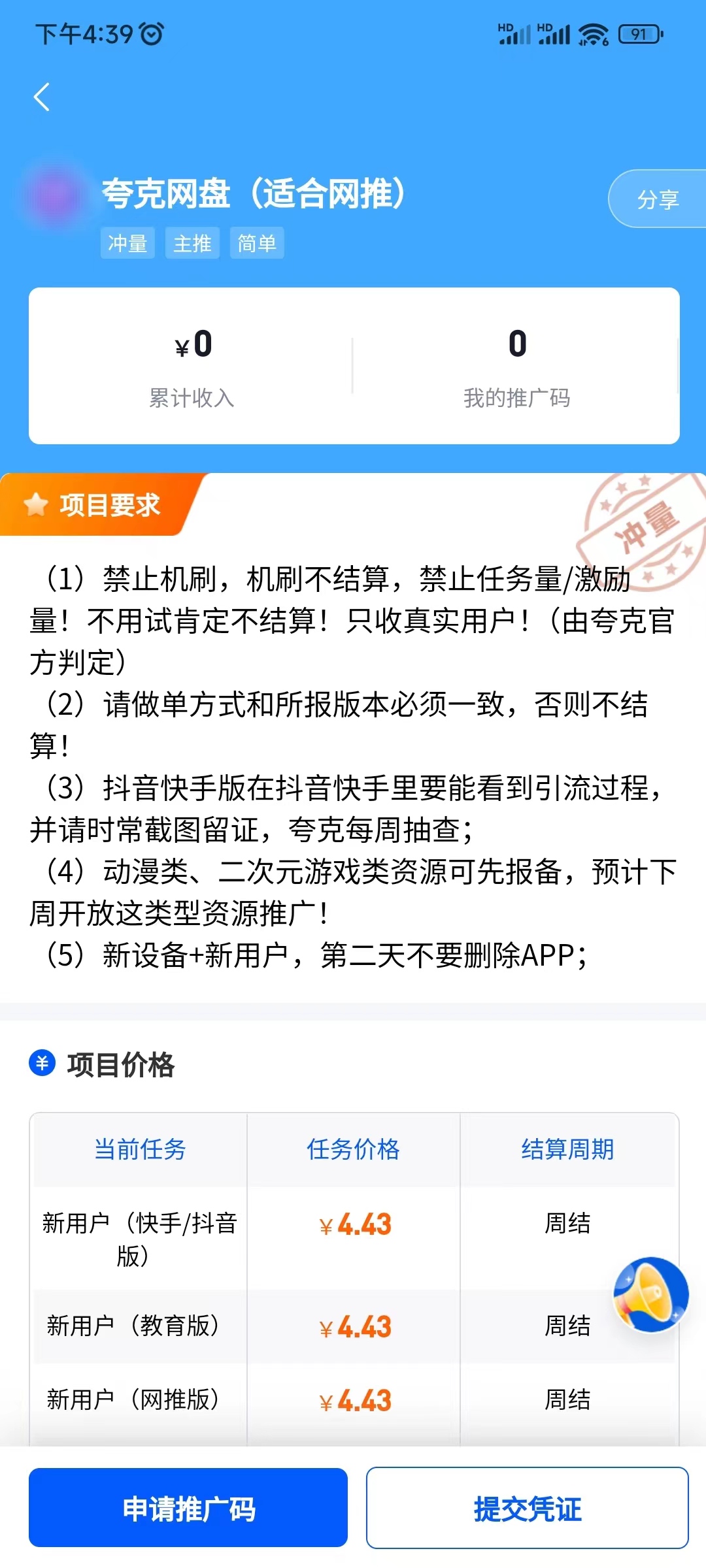Tap the star icon beside 项目要求
The image size is (706, 1568).
point(36,505)
